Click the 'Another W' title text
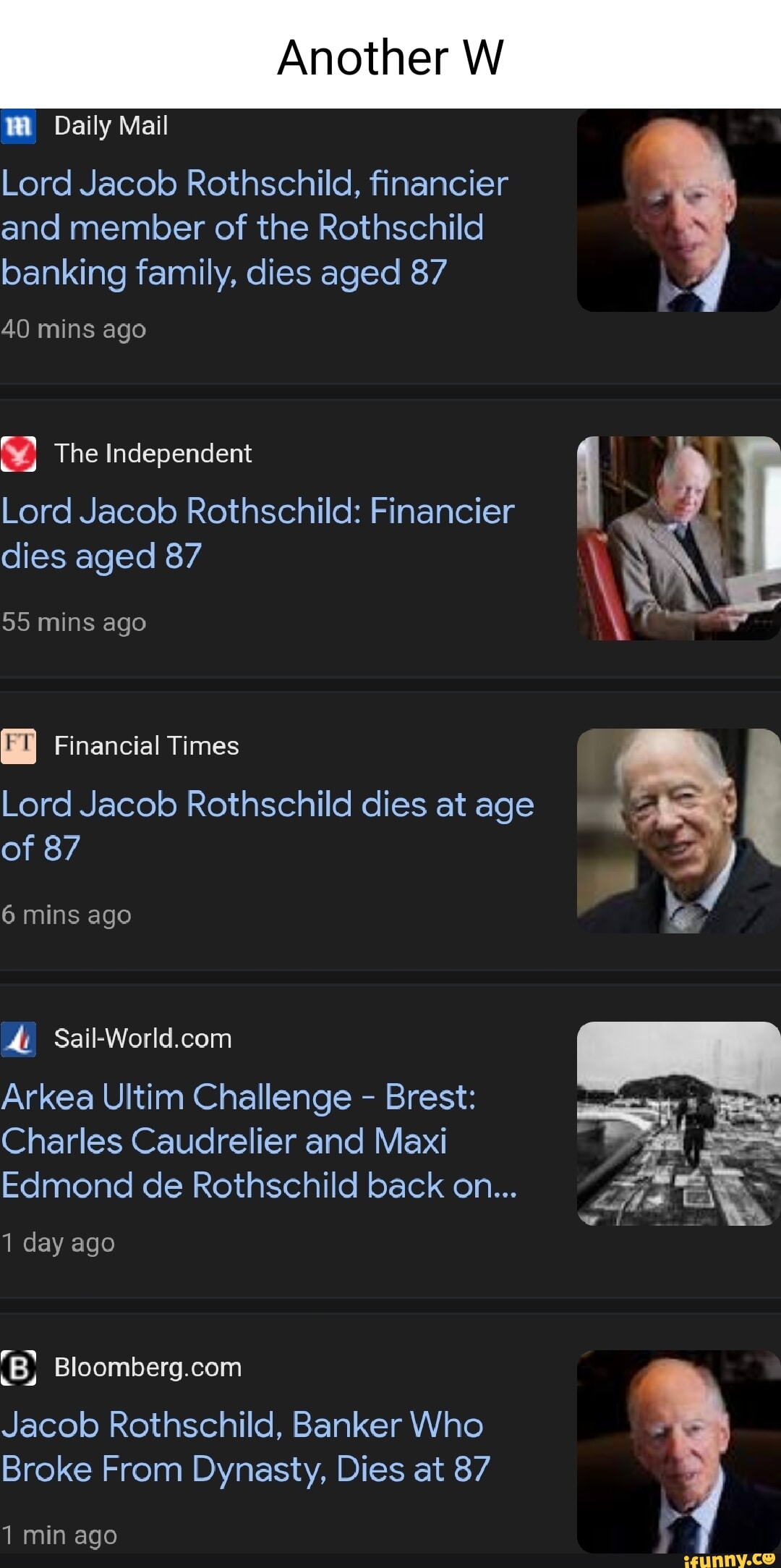 click(390, 59)
